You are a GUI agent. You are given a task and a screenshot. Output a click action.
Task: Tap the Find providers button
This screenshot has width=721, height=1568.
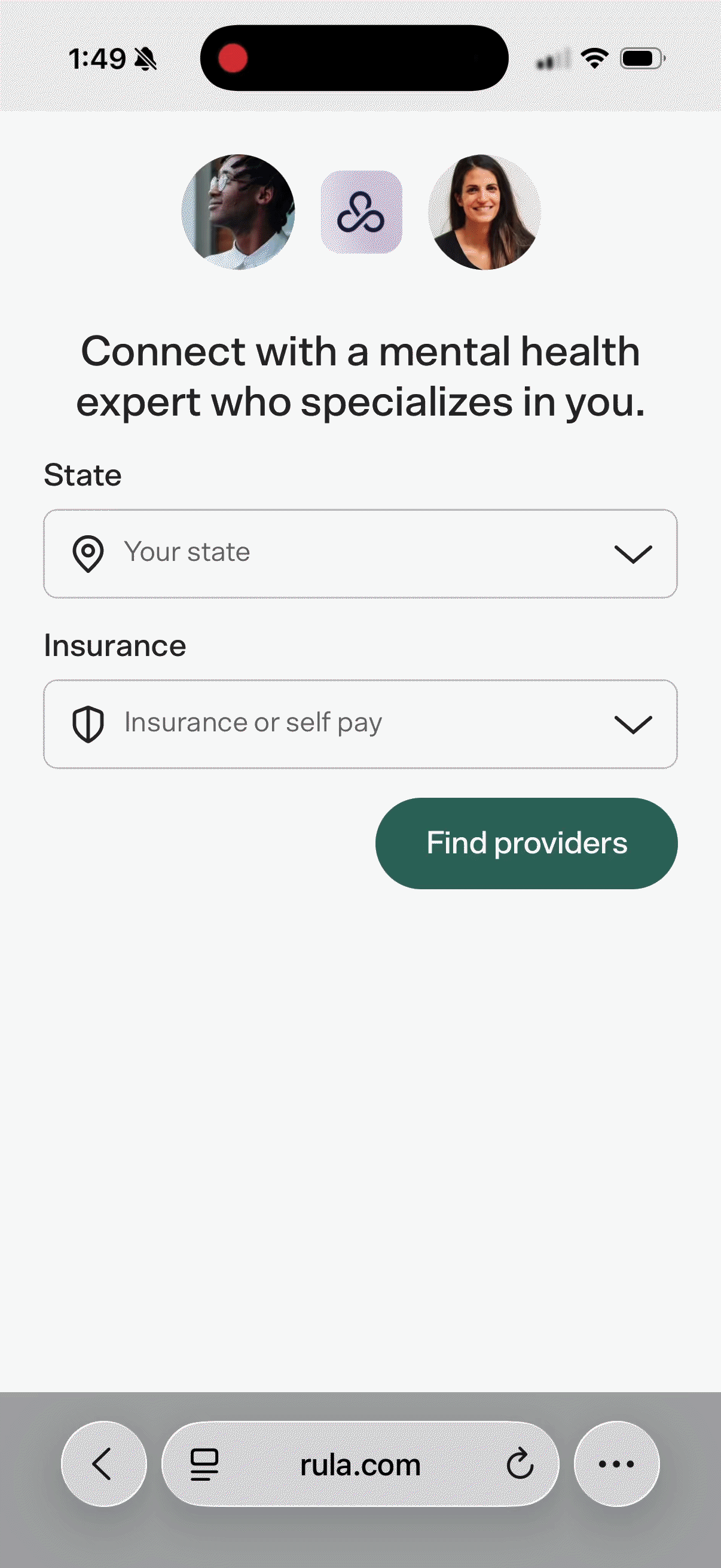(526, 843)
